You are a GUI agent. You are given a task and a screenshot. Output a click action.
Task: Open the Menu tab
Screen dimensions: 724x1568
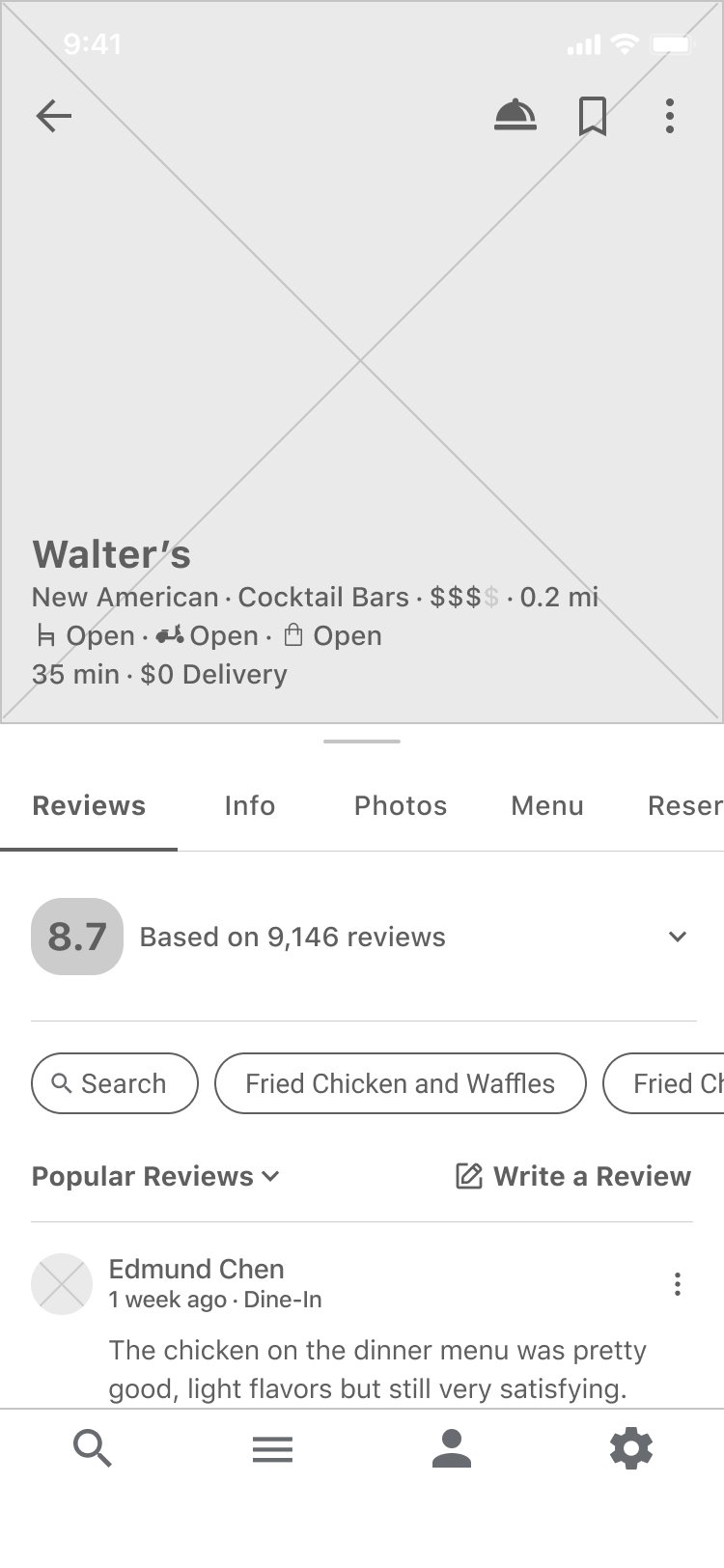click(547, 806)
